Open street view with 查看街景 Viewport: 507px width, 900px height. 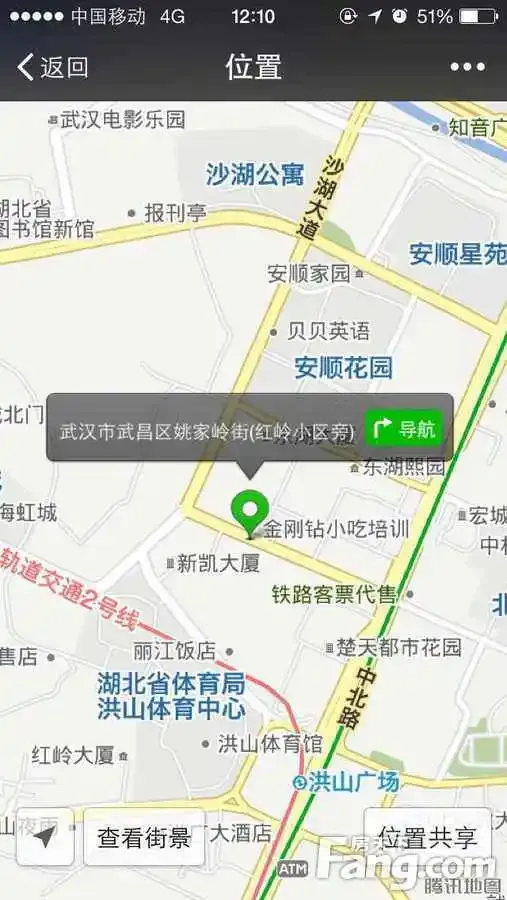144,837
